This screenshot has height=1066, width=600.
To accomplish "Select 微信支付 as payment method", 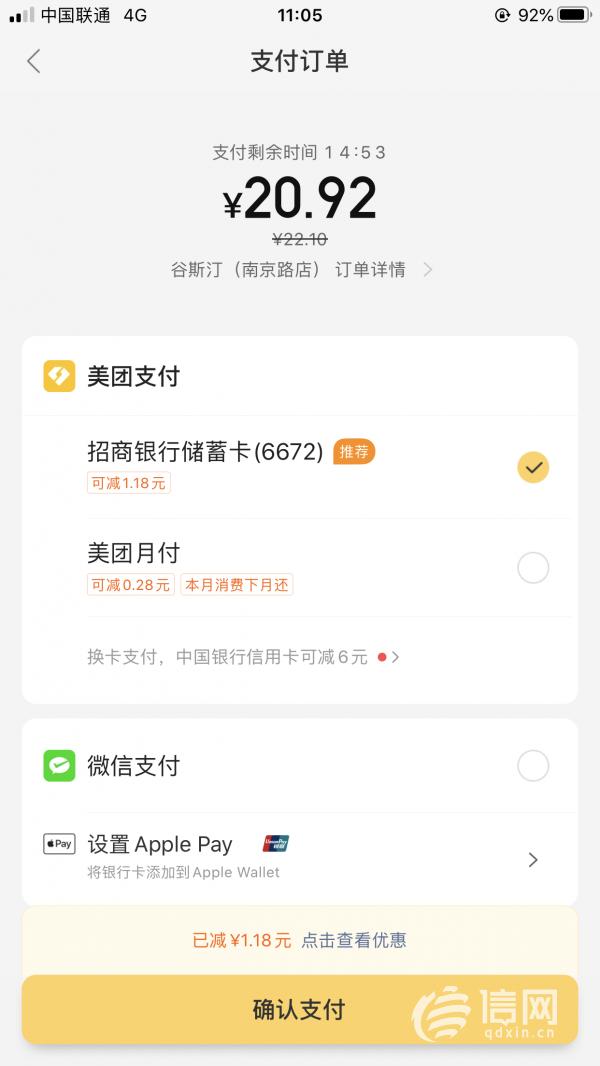I will [532, 766].
